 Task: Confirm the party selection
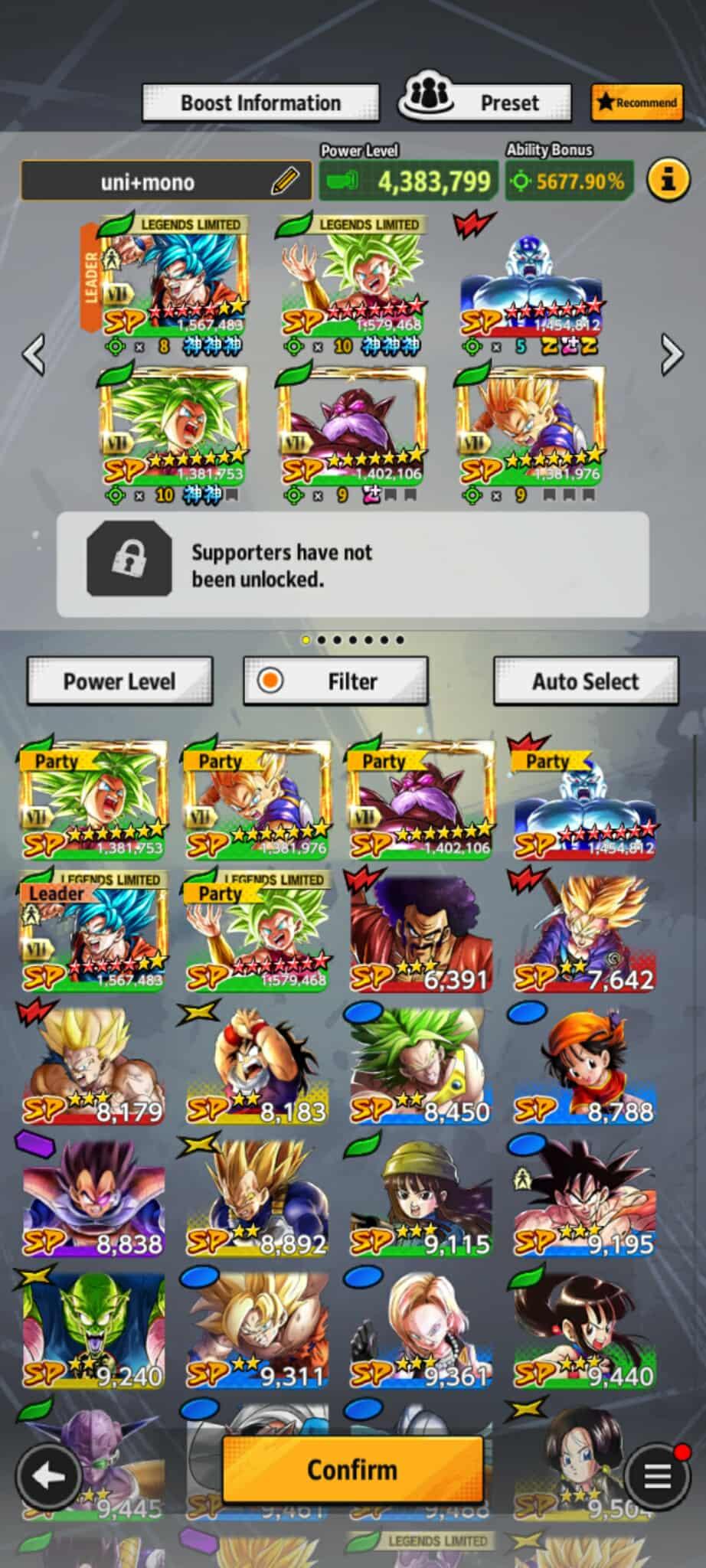pyautogui.click(x=352, y=1469)
